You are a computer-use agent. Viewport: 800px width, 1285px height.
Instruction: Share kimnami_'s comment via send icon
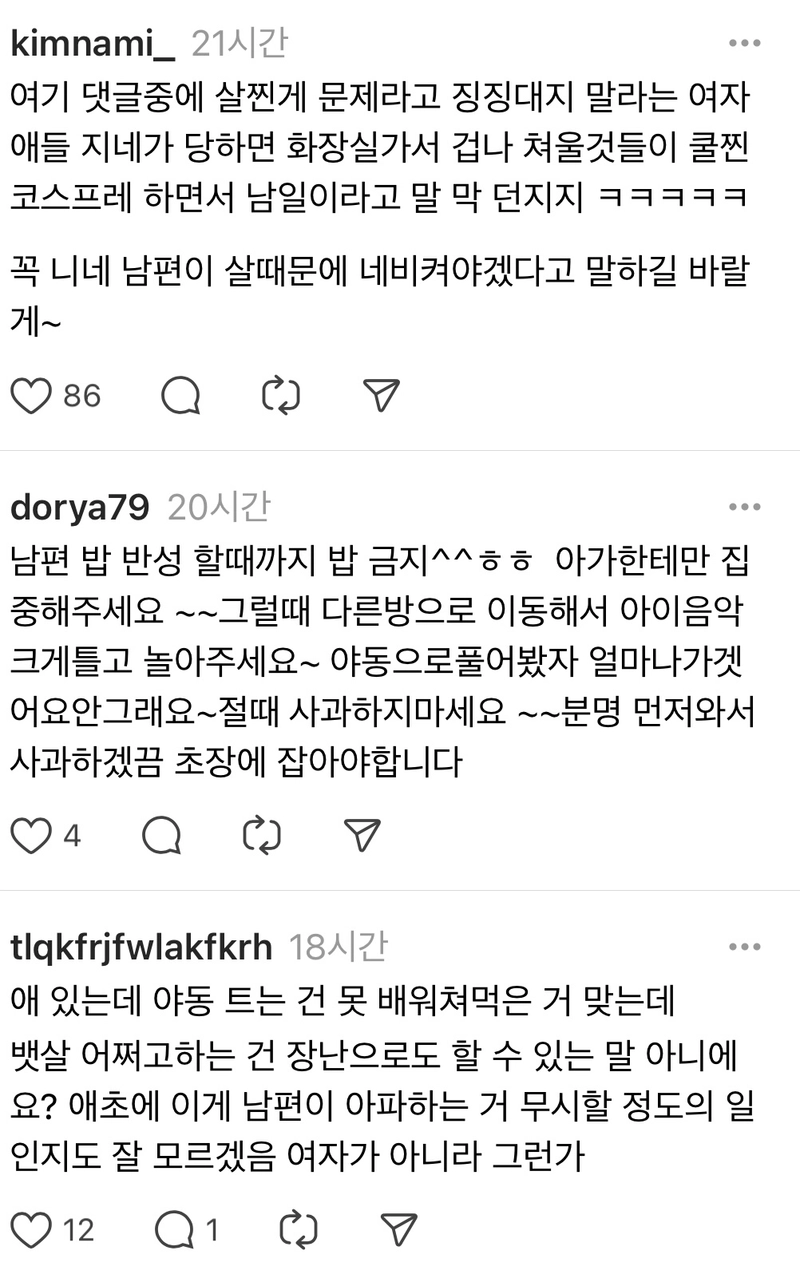381,396
